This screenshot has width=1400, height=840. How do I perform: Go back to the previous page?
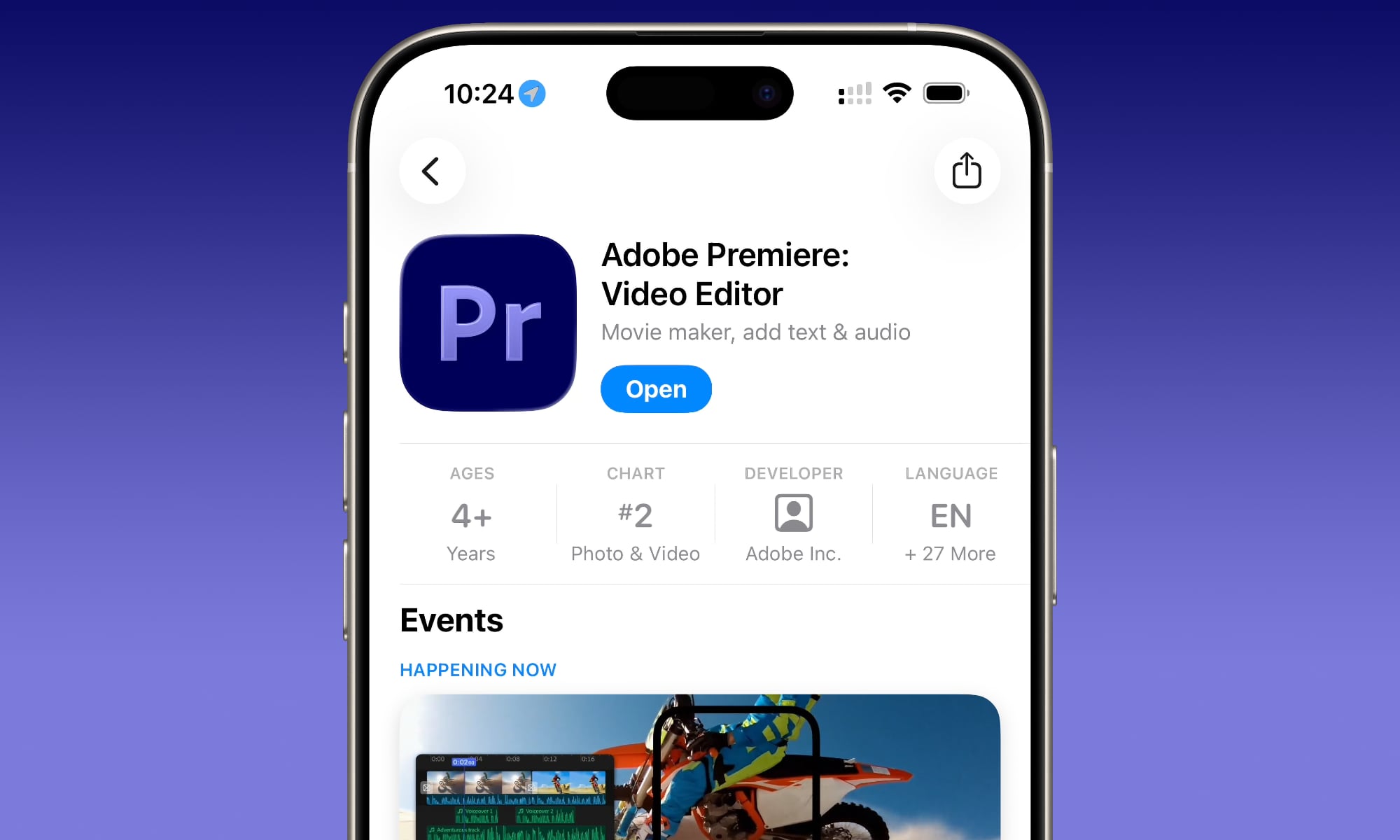click(x=432, y=171)
